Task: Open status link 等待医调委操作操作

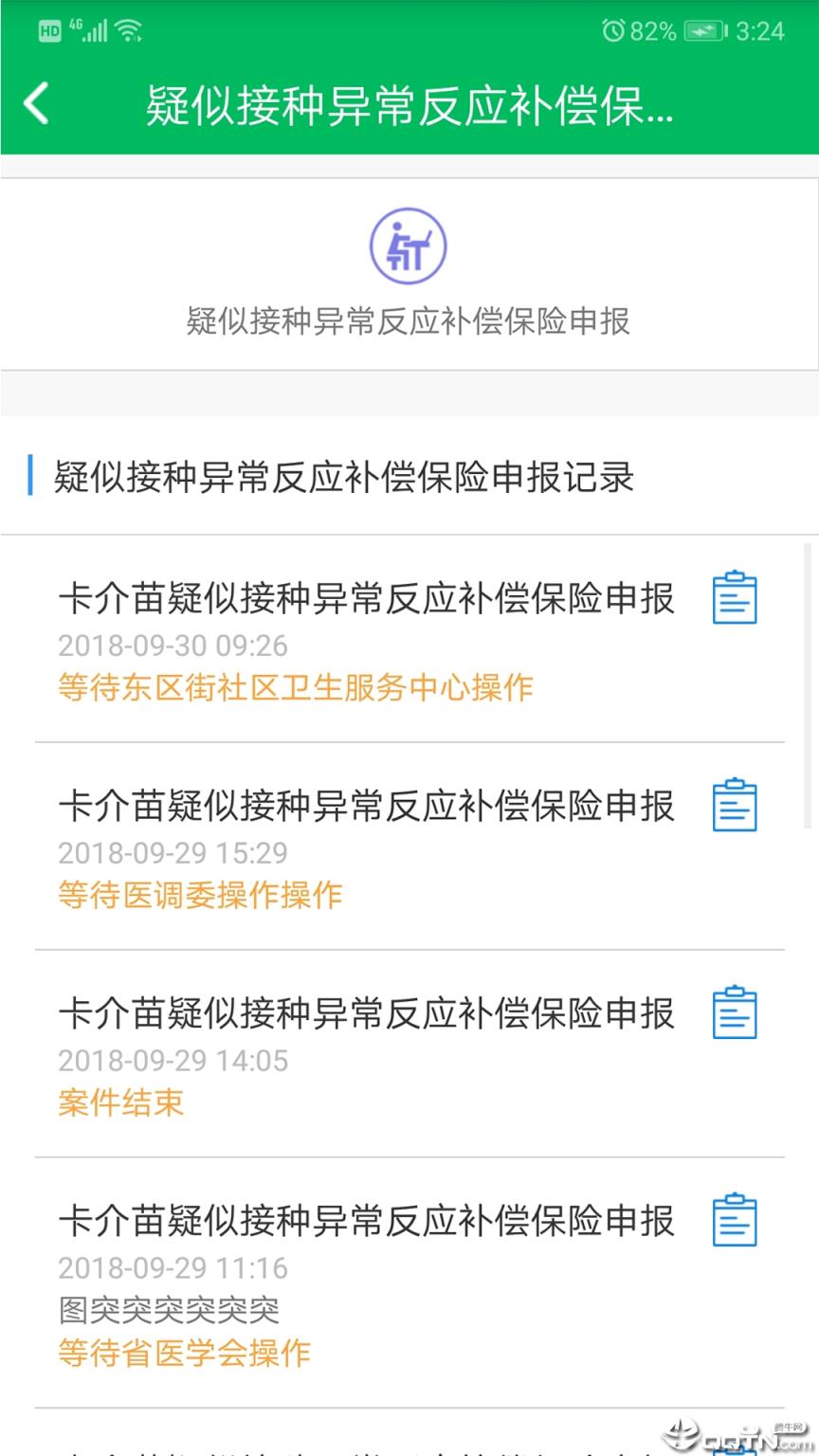Action: (x=199, y=896)
